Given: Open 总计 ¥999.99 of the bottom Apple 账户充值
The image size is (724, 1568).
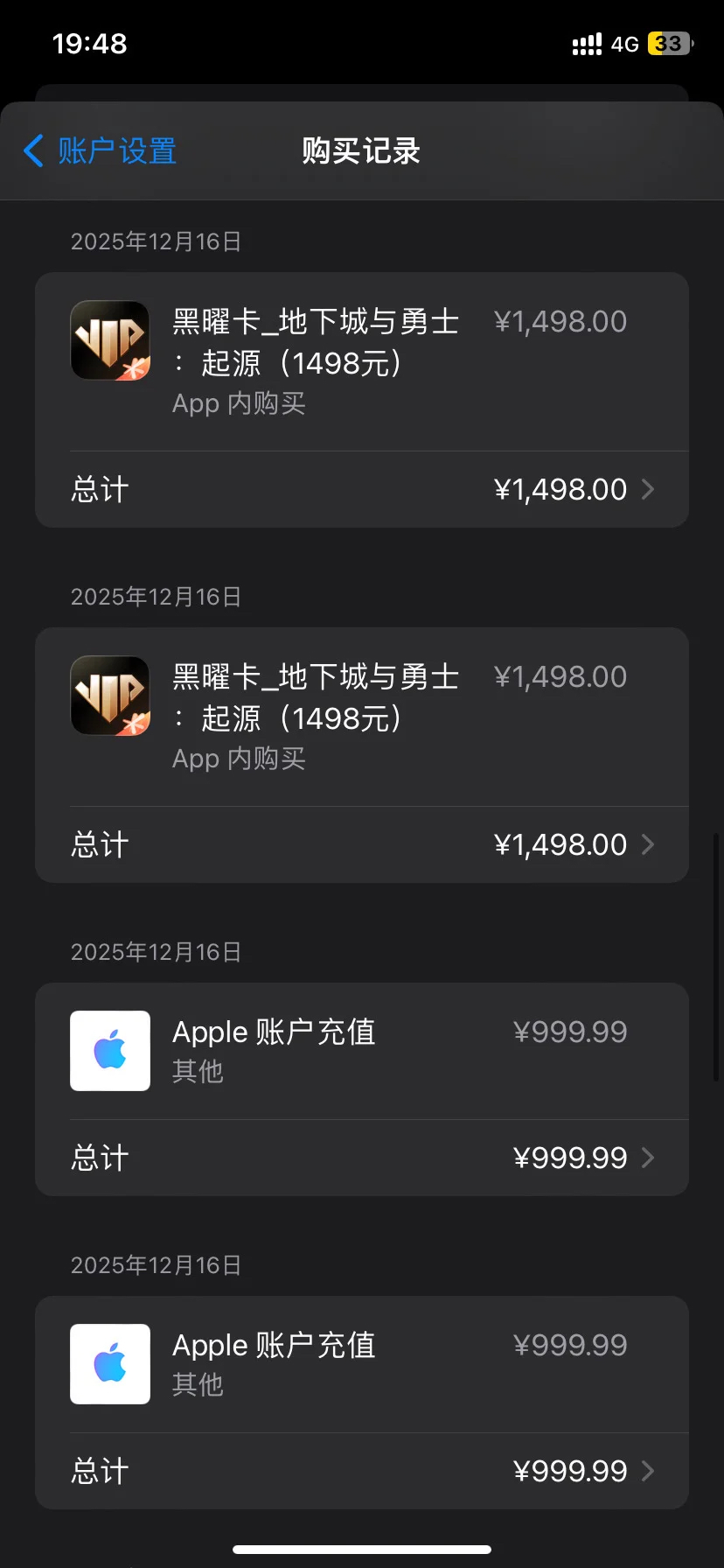Looking at the screenshot, I should pyautogui.click(x=362, y=1471).
